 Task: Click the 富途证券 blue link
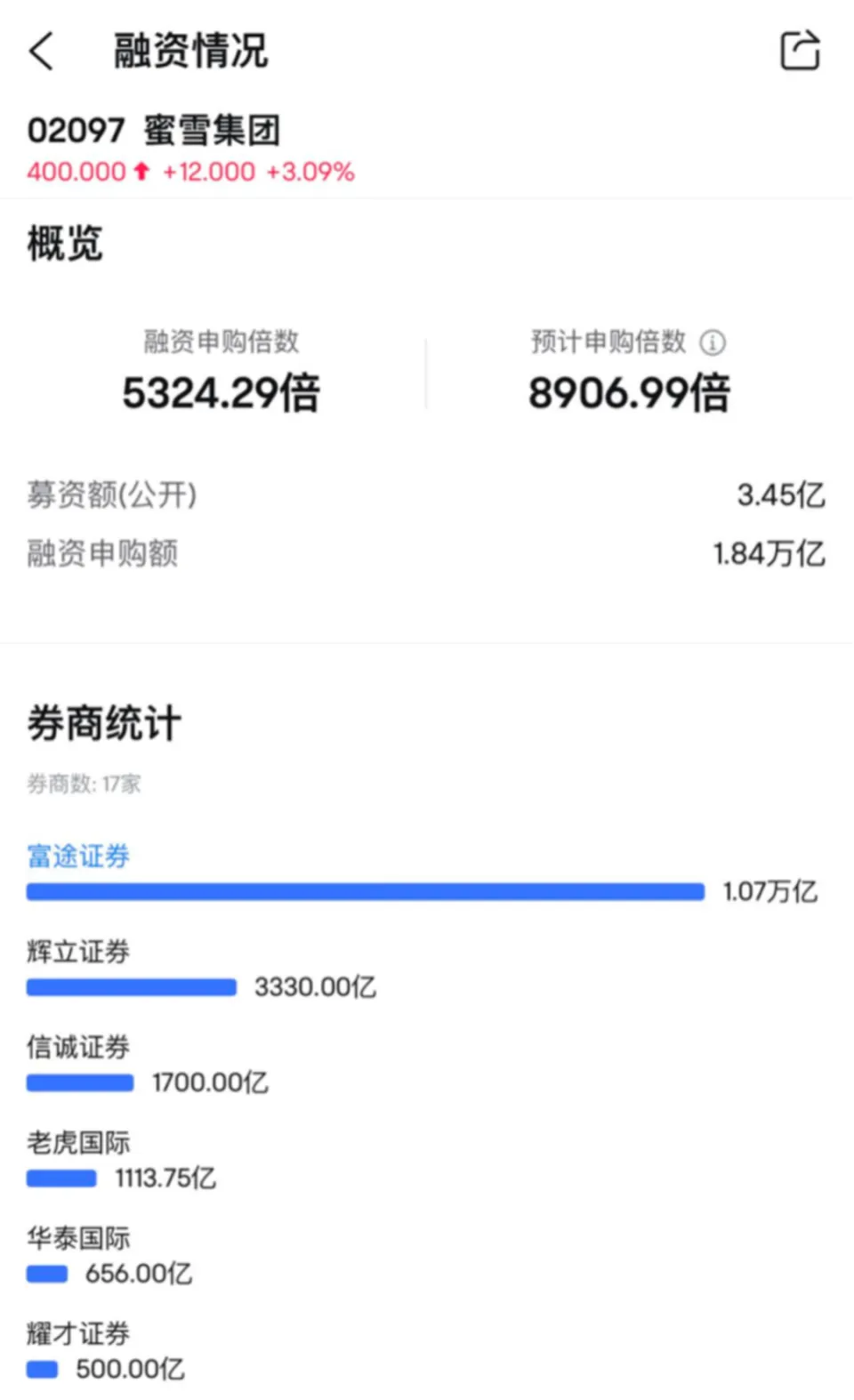pos(78,856)
